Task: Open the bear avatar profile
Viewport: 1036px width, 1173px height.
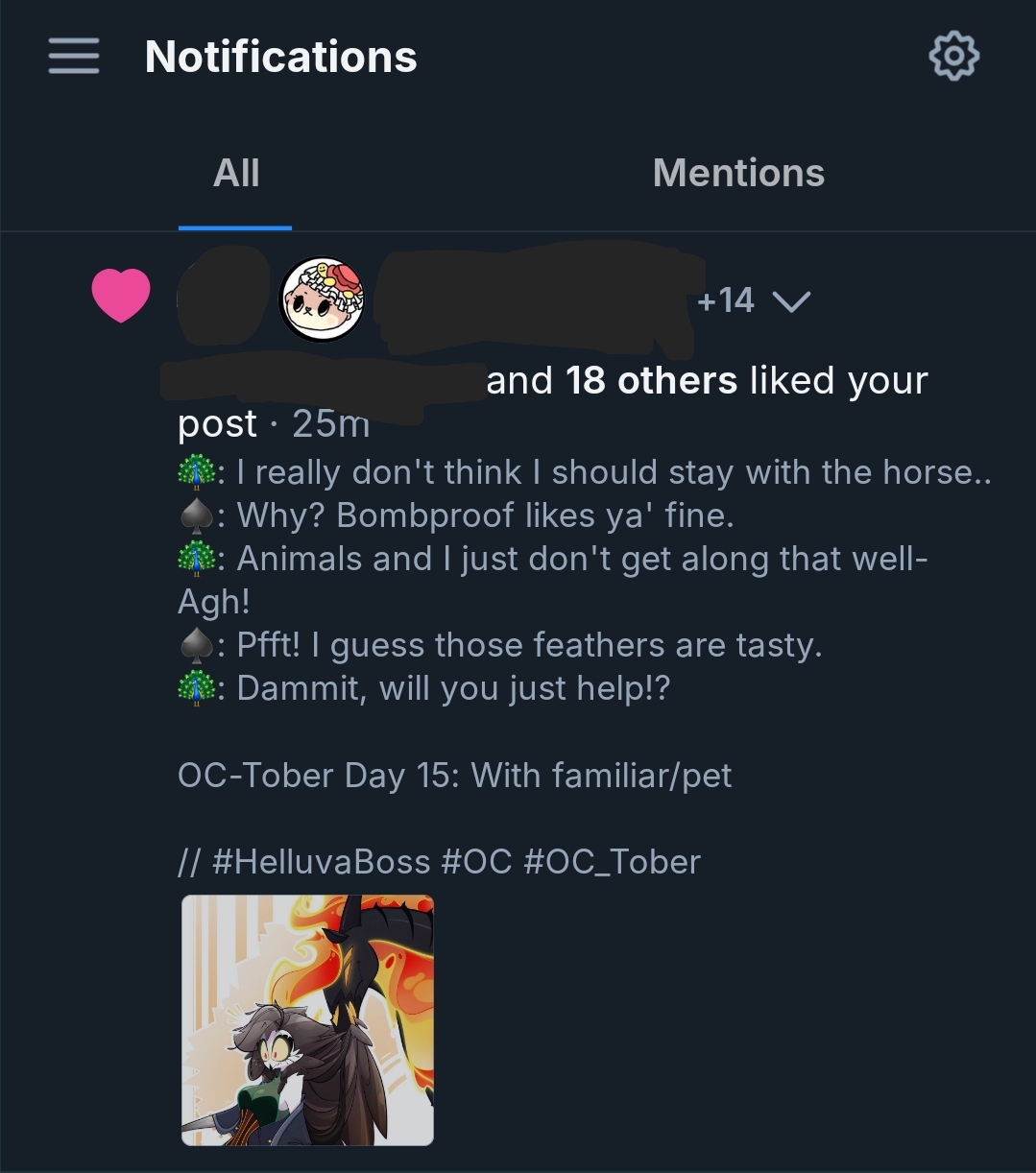Action: tap(322, 299)
